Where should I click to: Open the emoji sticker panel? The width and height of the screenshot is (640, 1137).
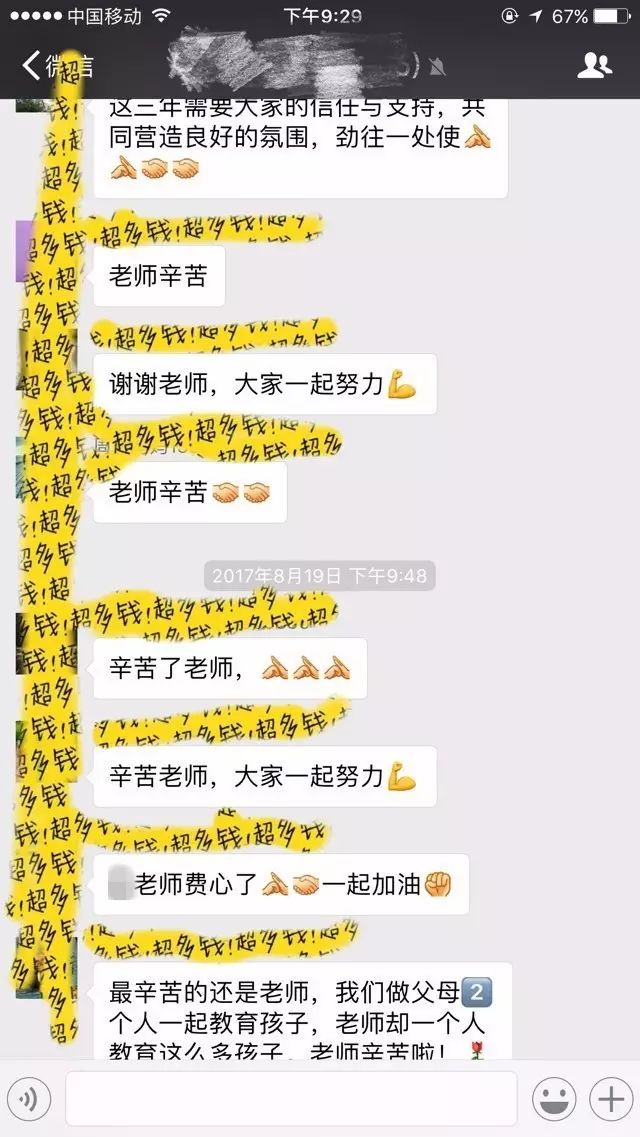click(553, 1099)
